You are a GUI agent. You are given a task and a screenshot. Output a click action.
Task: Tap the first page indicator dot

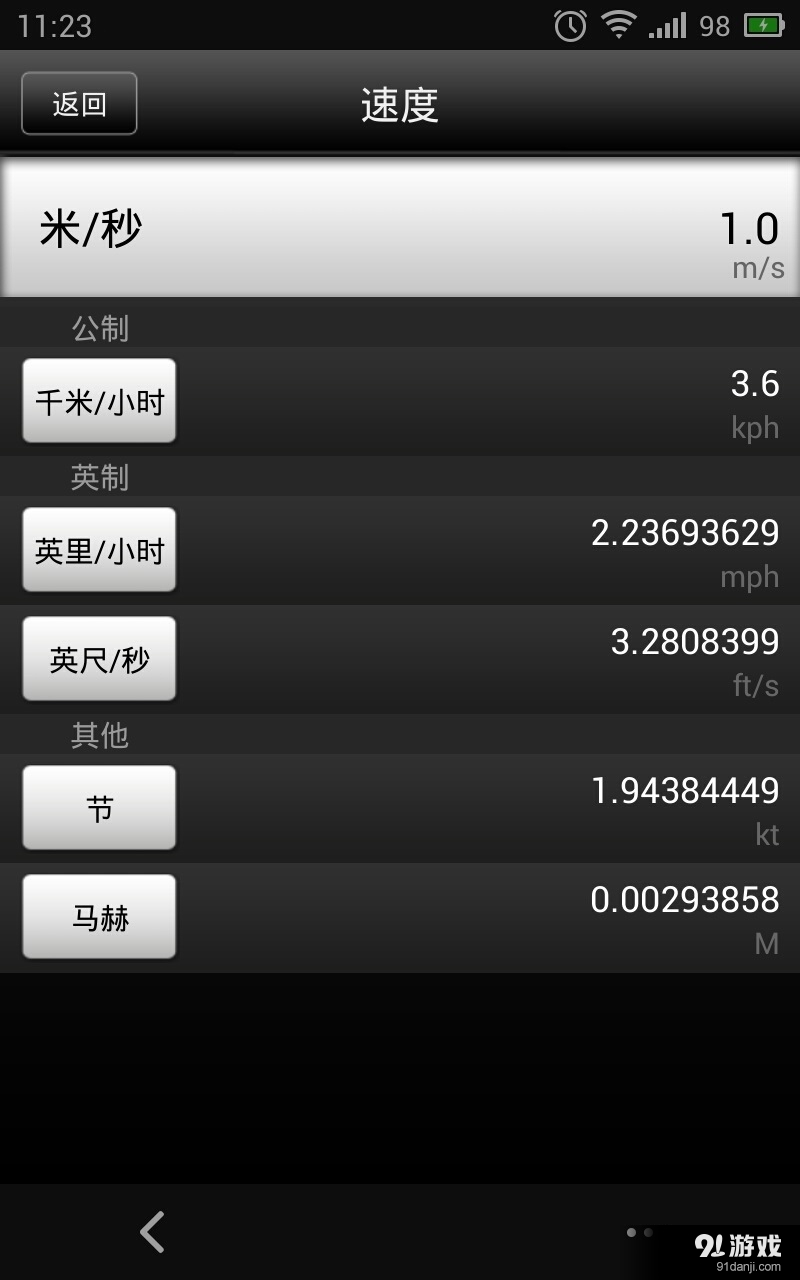click(631, 1233)
